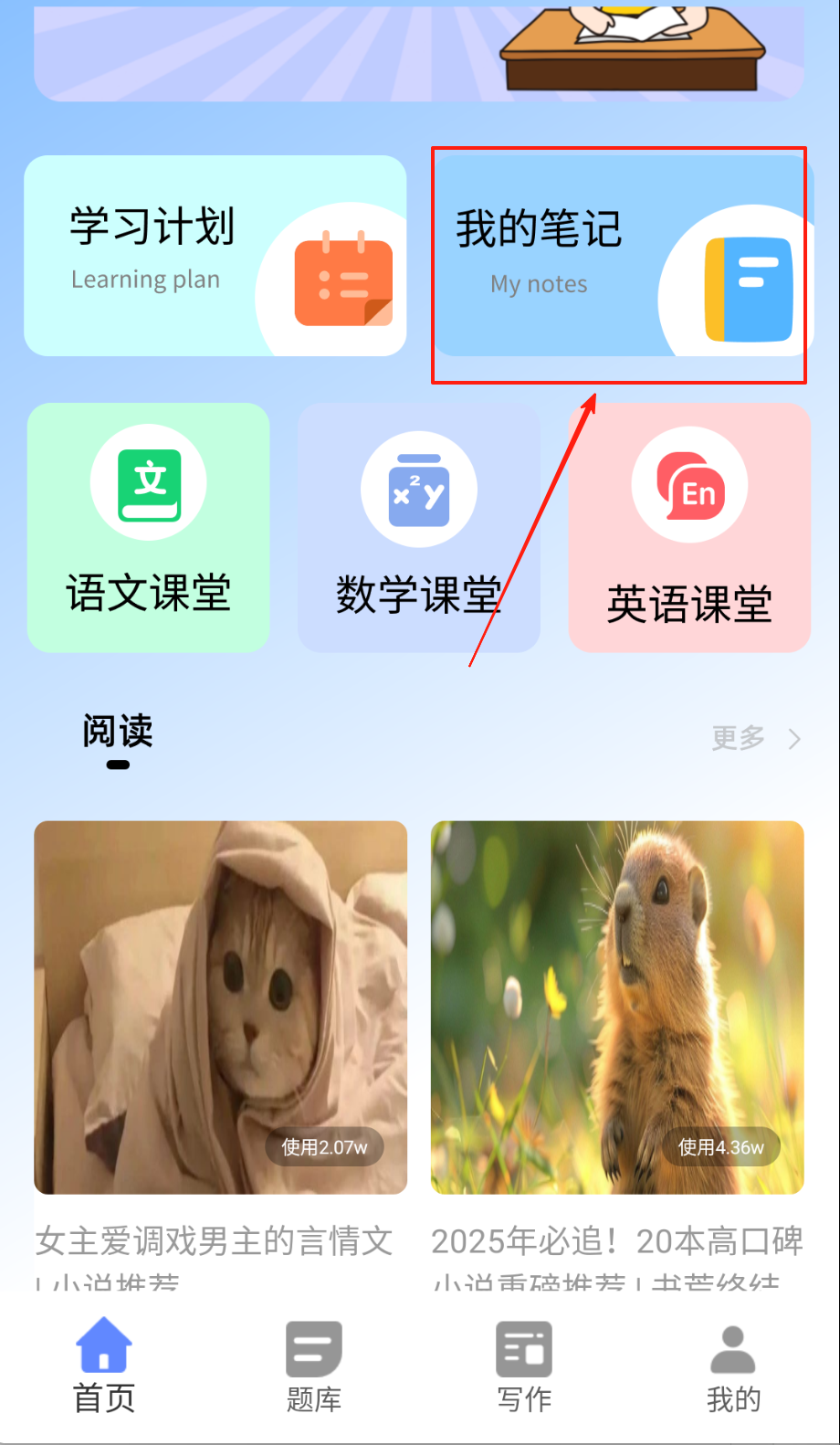This screenshot has height=1445, width=840.
Task: Tap 更多 to see more reading
Action: click(754, 737)
